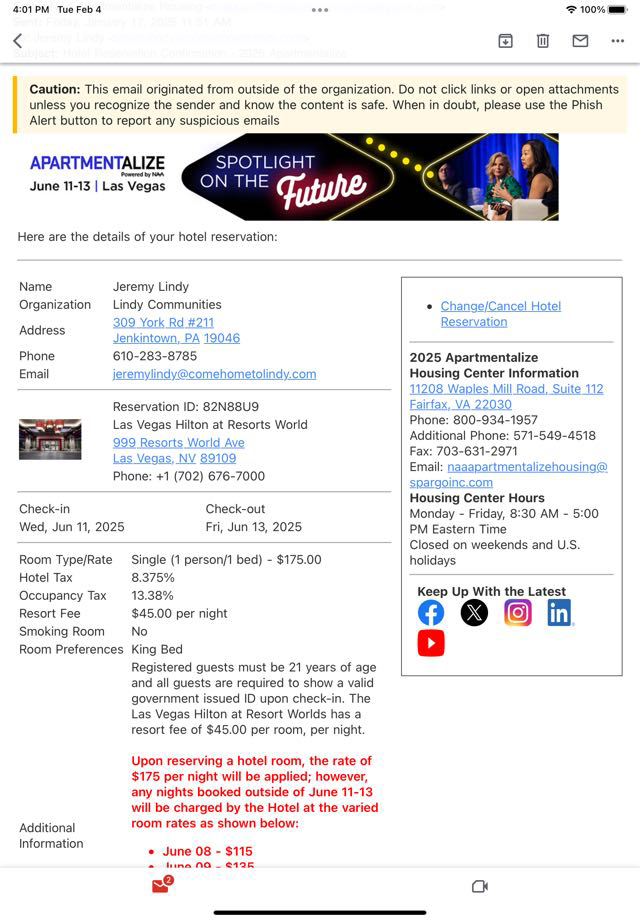Open the email overflow menu
The width and height of the screenshot is (640, 921).
click(617, 41)
